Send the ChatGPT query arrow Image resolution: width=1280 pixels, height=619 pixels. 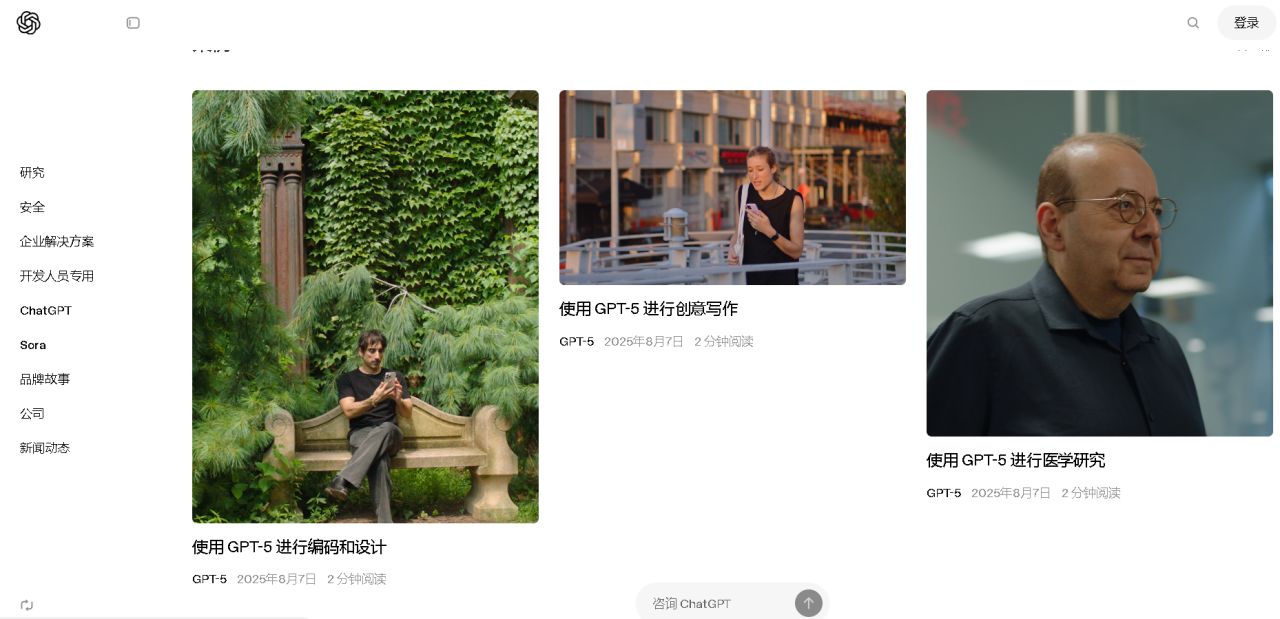808,603
